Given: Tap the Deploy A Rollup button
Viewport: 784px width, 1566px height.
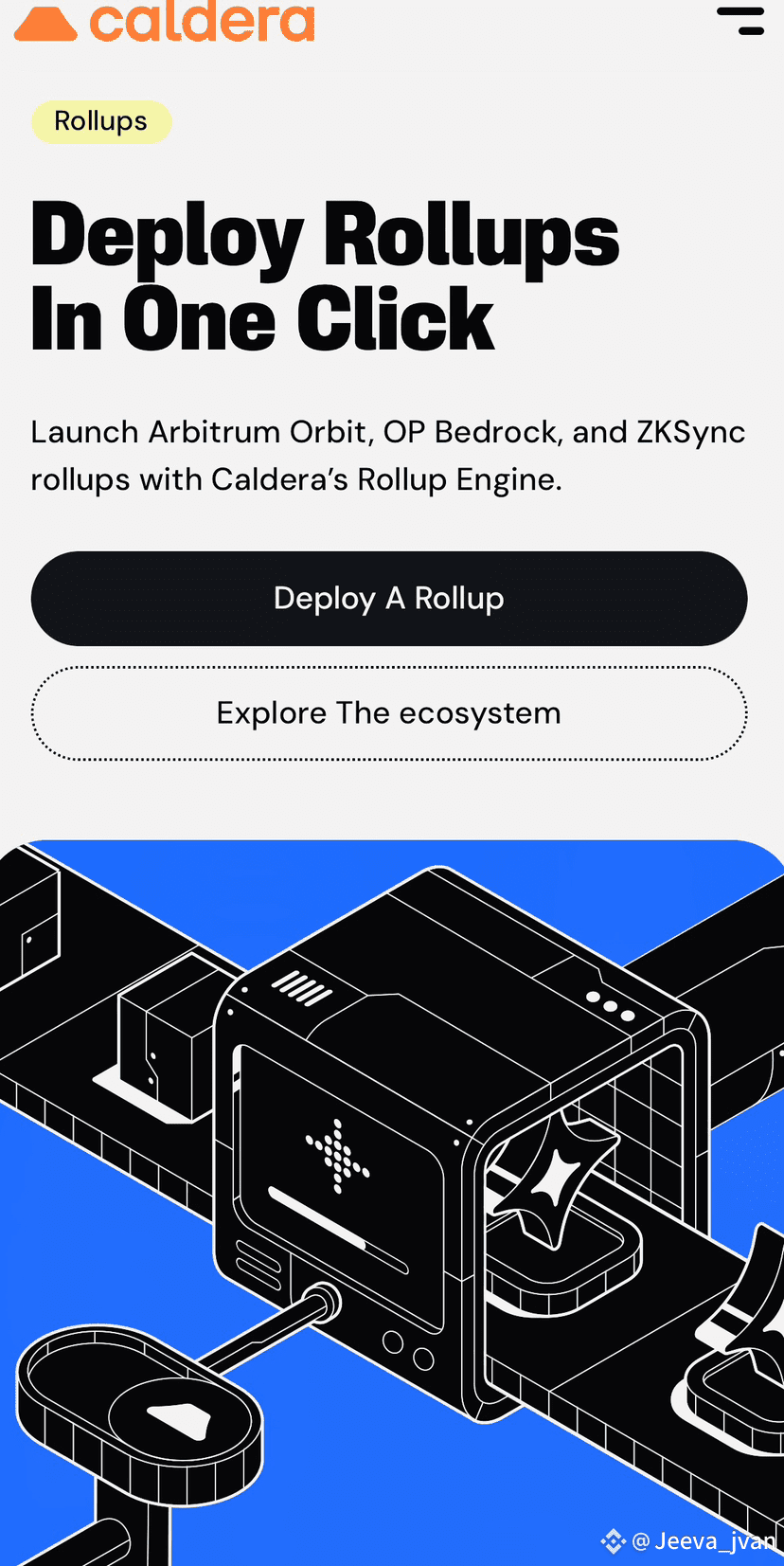Looking at the screenshot, I should [x=389, y=599].
